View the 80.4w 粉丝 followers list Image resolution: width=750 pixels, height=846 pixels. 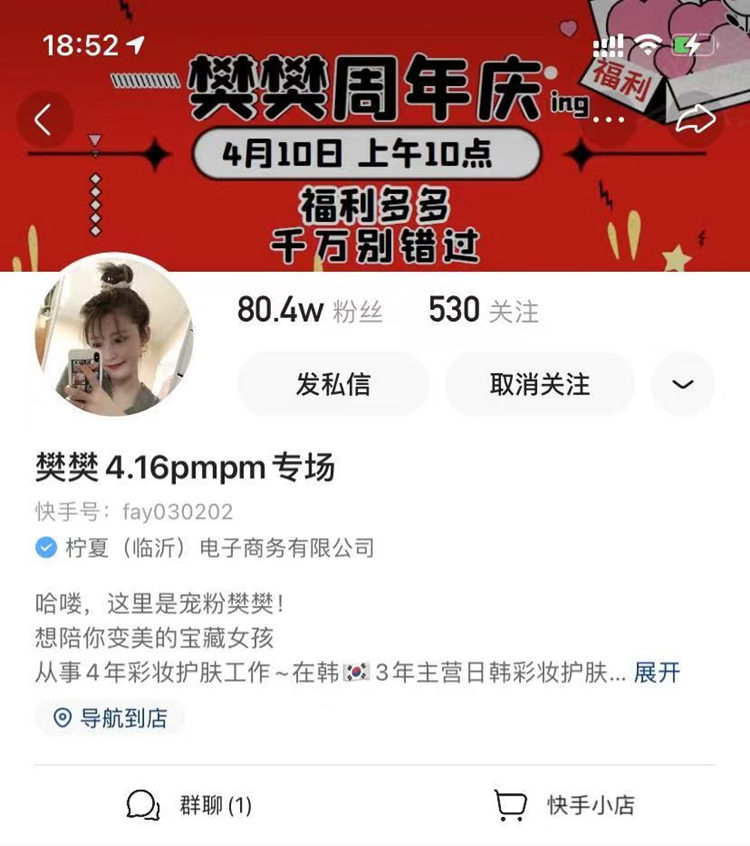click(310, 311)
